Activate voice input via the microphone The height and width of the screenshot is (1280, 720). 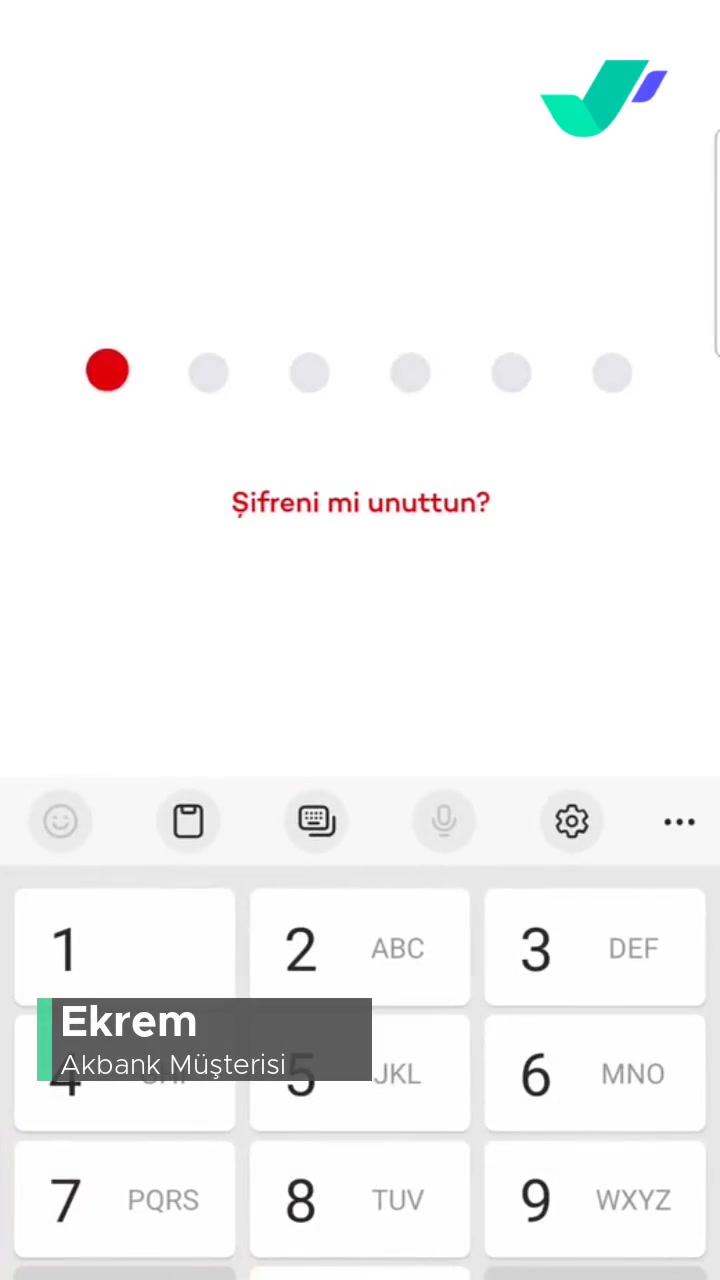pyautogui.click(x=443, y=821)
